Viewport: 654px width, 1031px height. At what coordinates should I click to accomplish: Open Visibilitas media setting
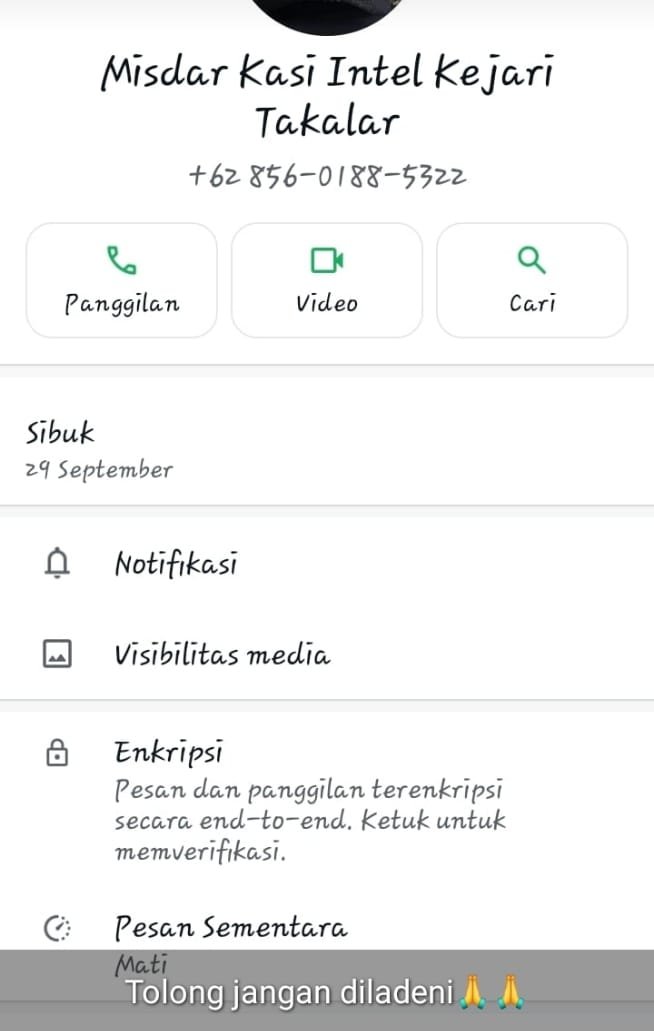pyautogui.click(x=222, y=655)
